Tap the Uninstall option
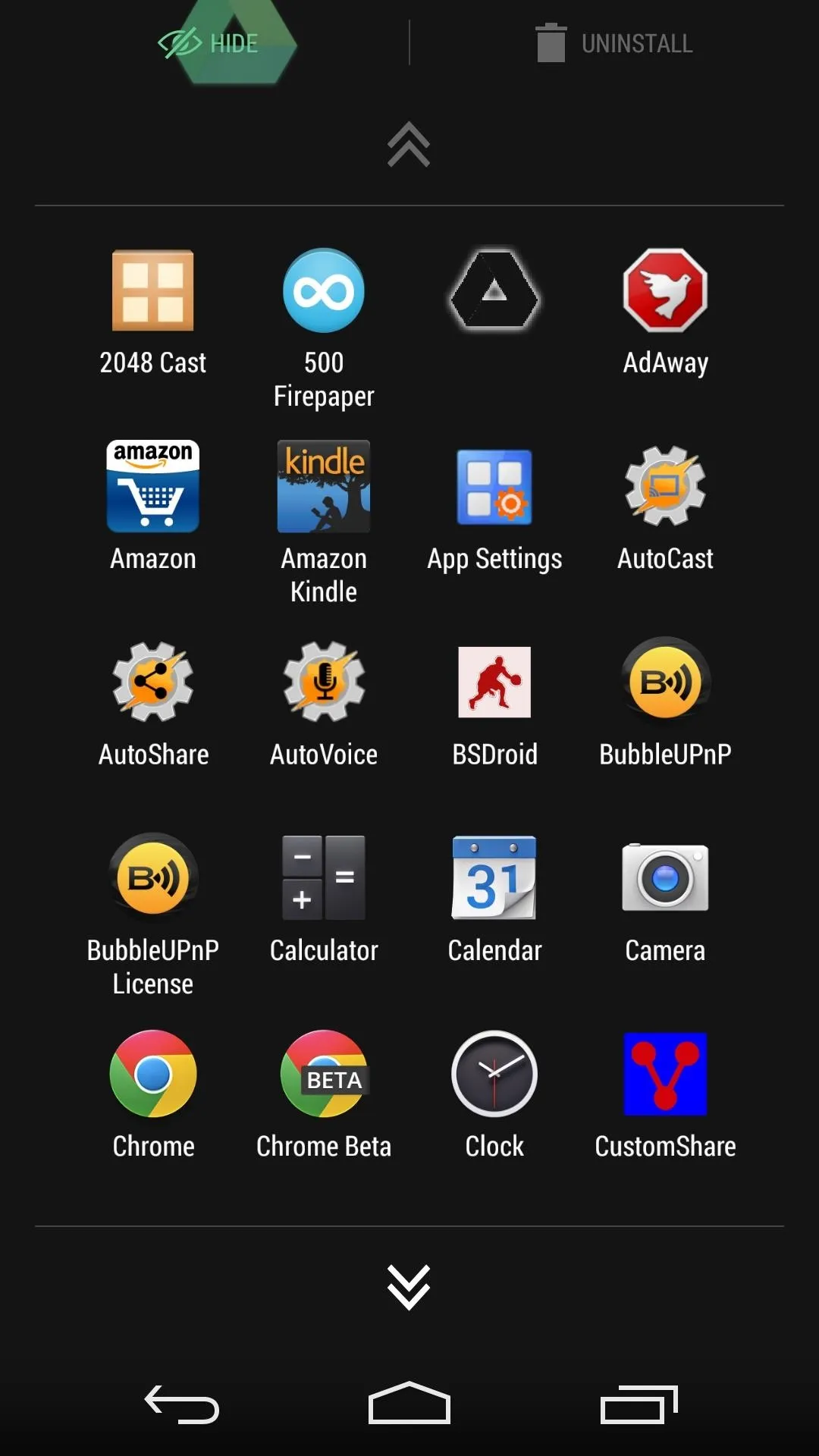819x1456 pixels. (614, 43)
